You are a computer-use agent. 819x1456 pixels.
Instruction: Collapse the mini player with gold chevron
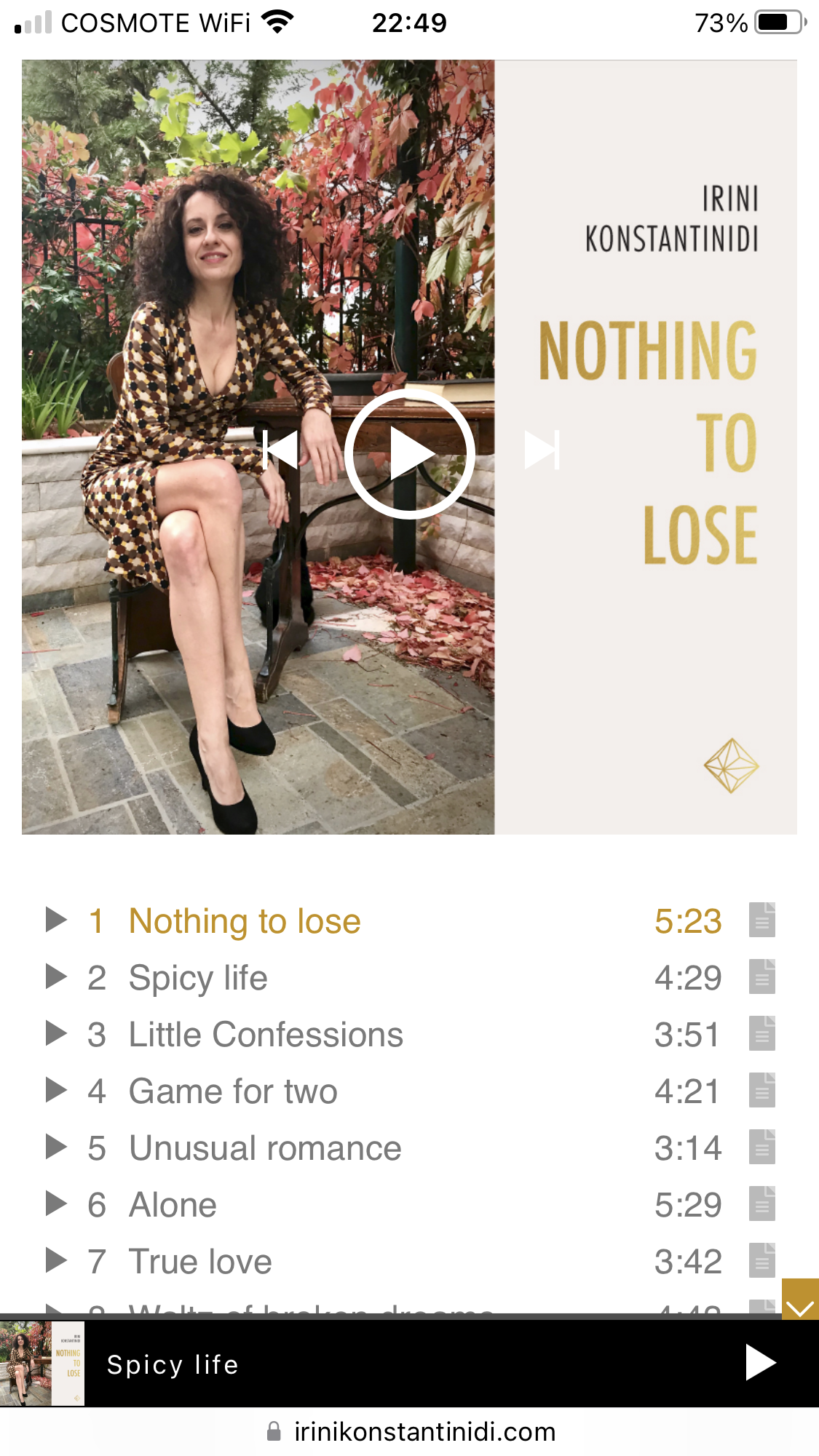(x=799, y=1301)
